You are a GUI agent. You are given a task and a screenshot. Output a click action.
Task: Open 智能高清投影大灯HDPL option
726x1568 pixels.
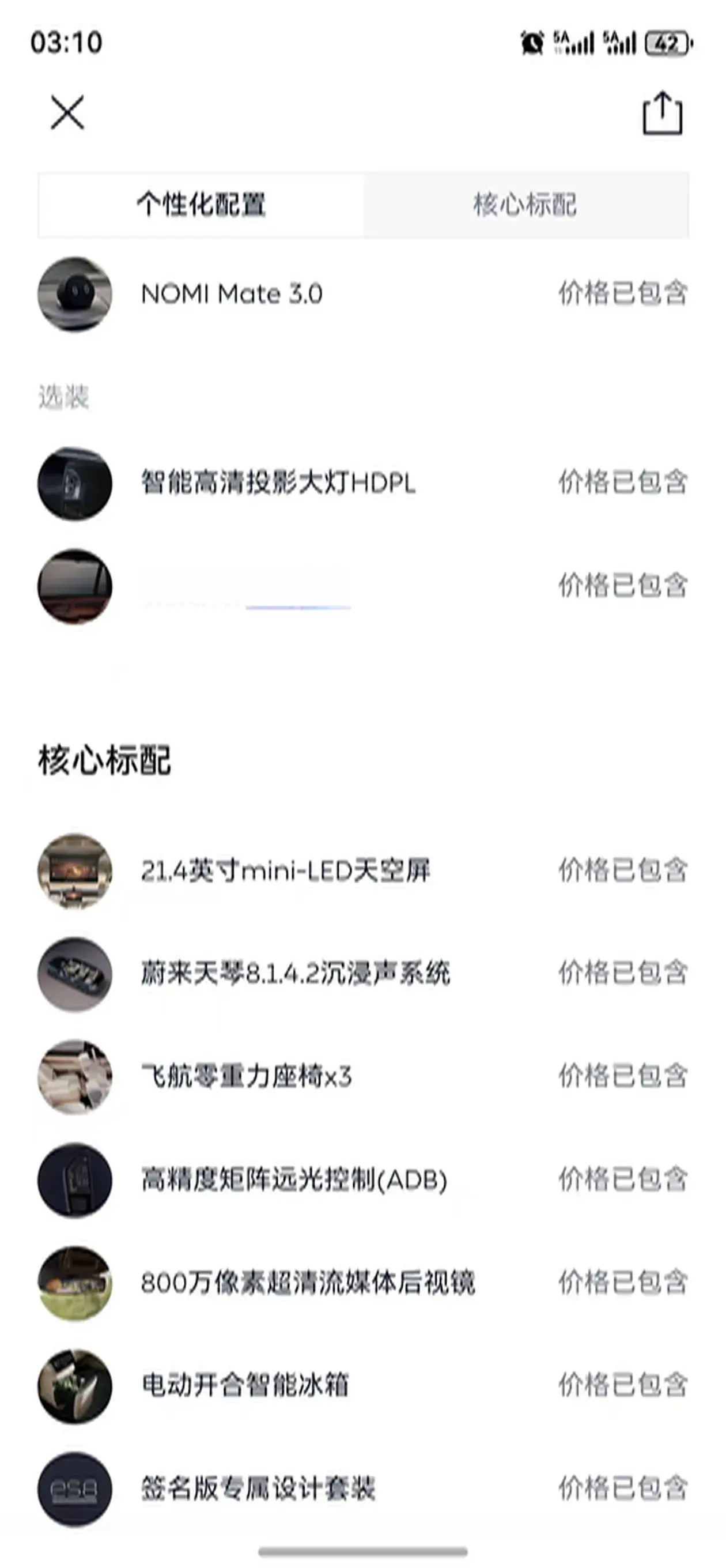coord(278,483)
